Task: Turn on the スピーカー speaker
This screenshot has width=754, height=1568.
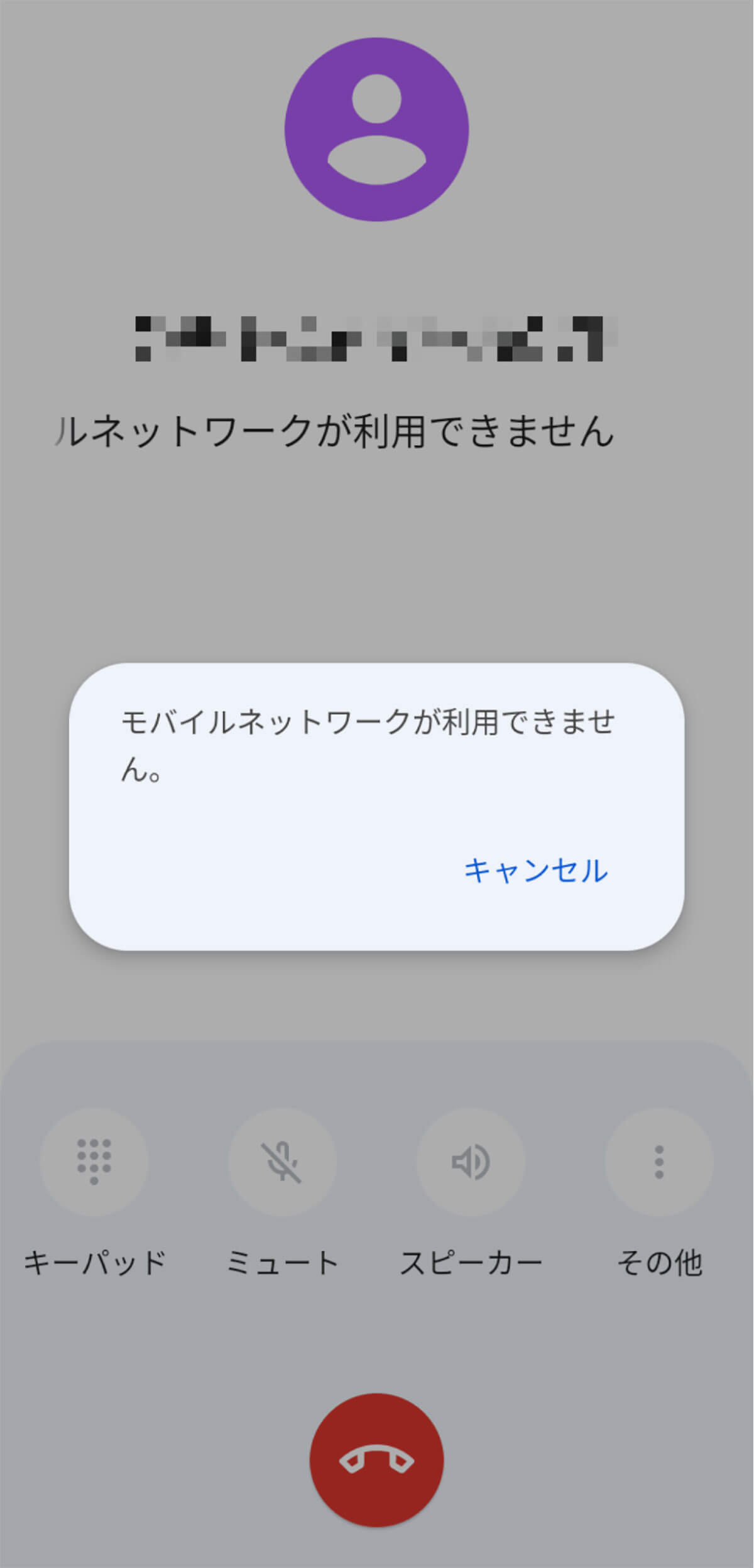Action: (471, 1162)
